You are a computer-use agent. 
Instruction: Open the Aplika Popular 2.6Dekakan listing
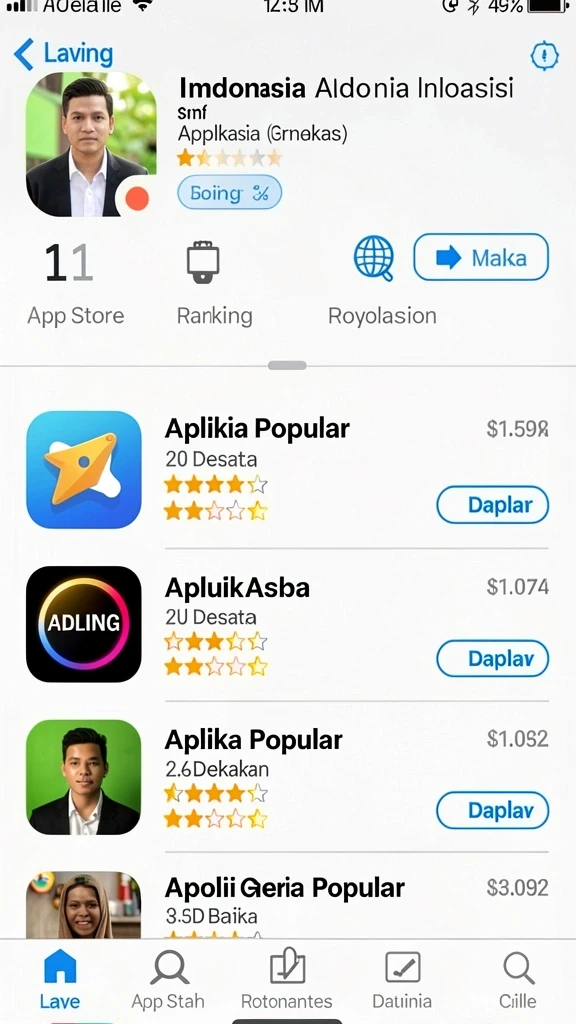click(x=287, y=777)
